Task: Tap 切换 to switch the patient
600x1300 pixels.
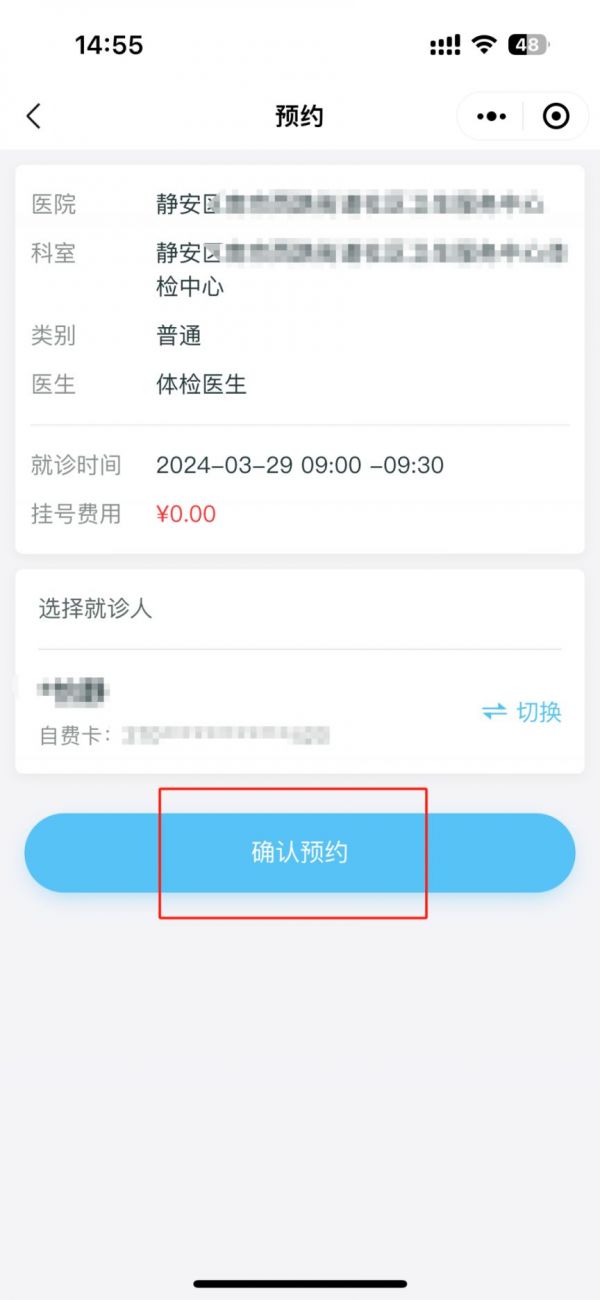Action: coord(523,712)
